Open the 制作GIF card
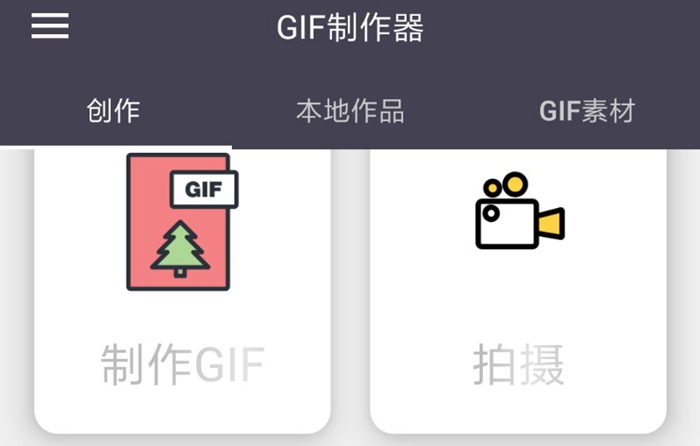The width and height of the screenshot is (700, 446). (x=182, y=290)
